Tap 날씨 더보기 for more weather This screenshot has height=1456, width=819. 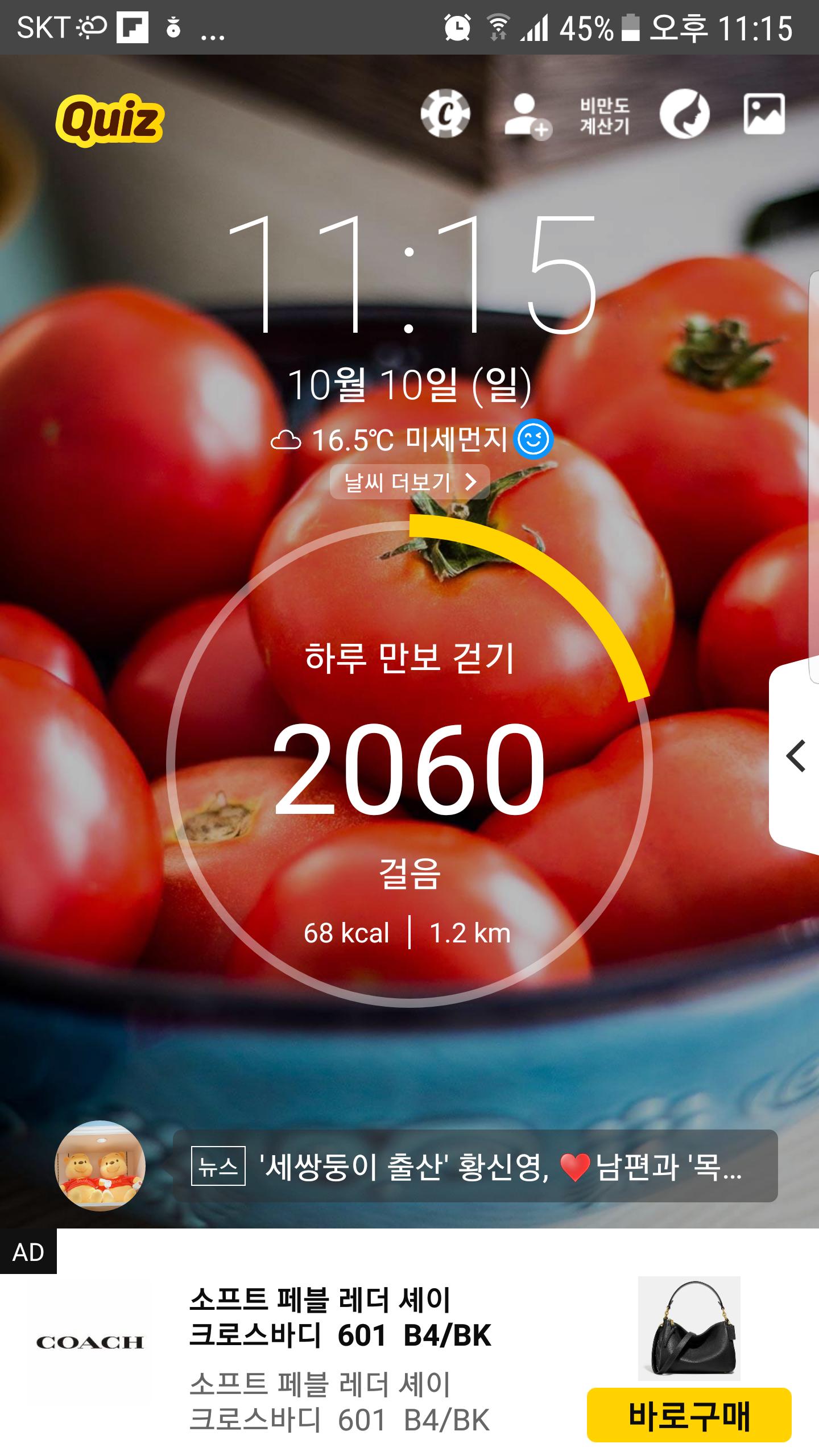coord(409,482)
